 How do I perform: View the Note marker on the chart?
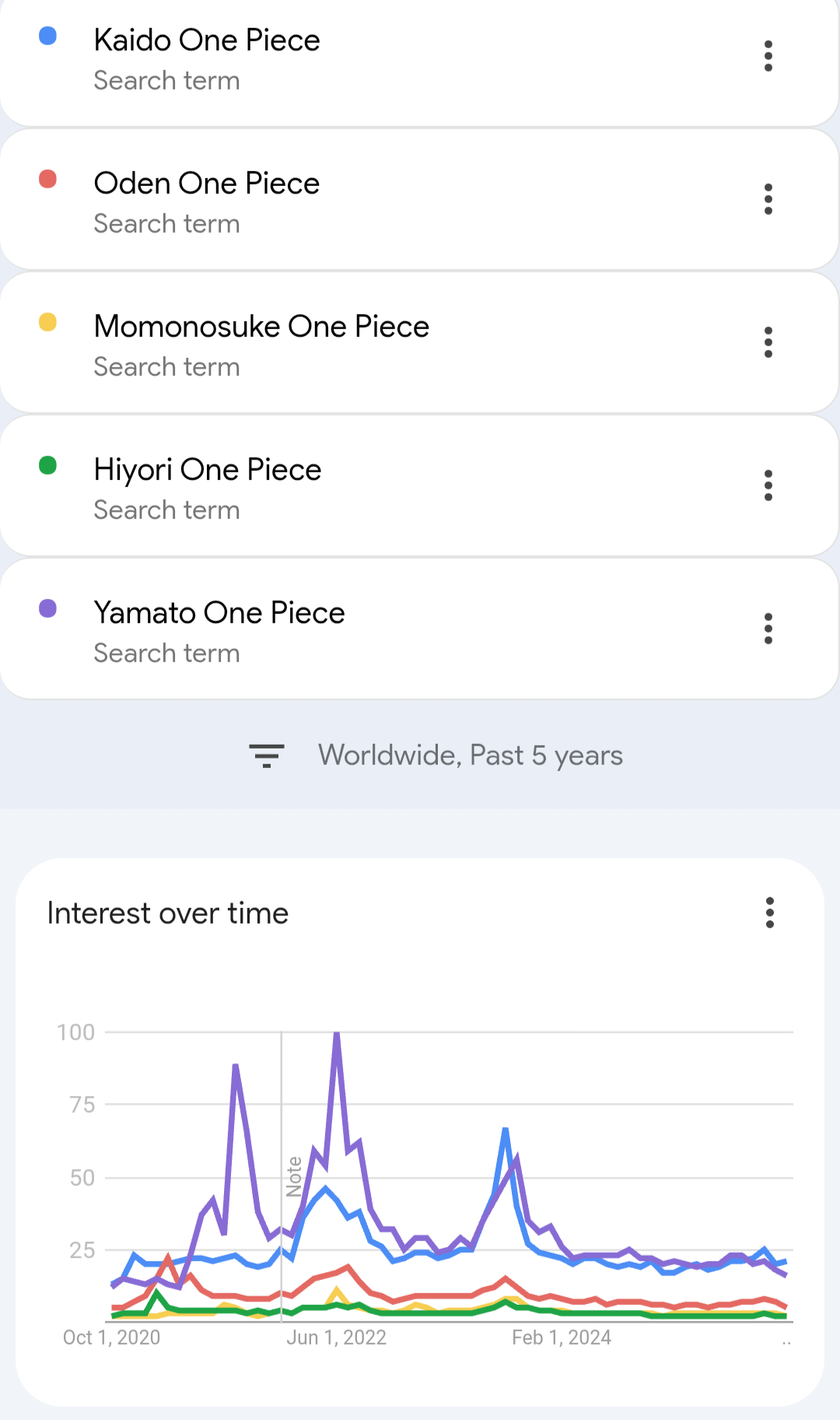294,1176
